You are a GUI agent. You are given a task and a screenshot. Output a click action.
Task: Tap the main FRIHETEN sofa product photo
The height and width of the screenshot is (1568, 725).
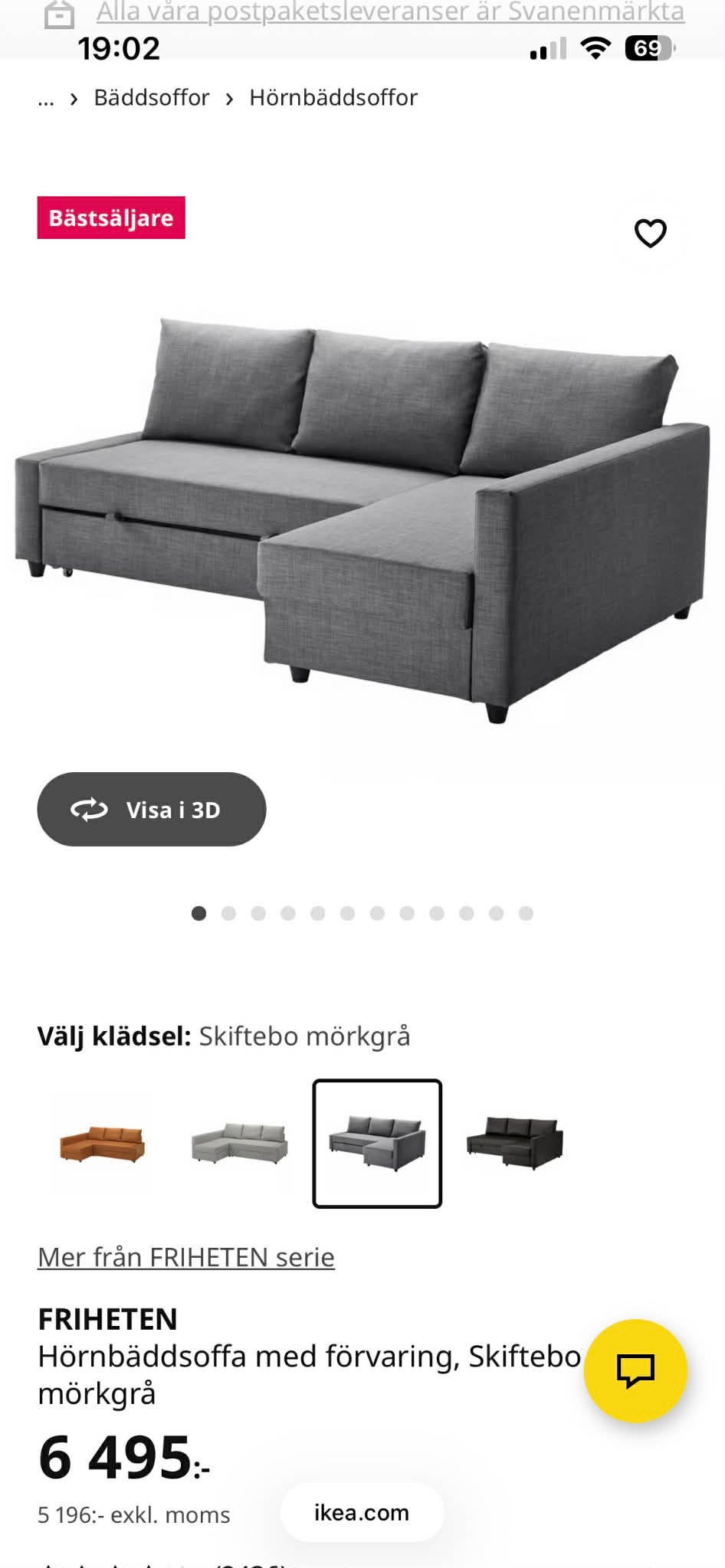tap(360, 513)
